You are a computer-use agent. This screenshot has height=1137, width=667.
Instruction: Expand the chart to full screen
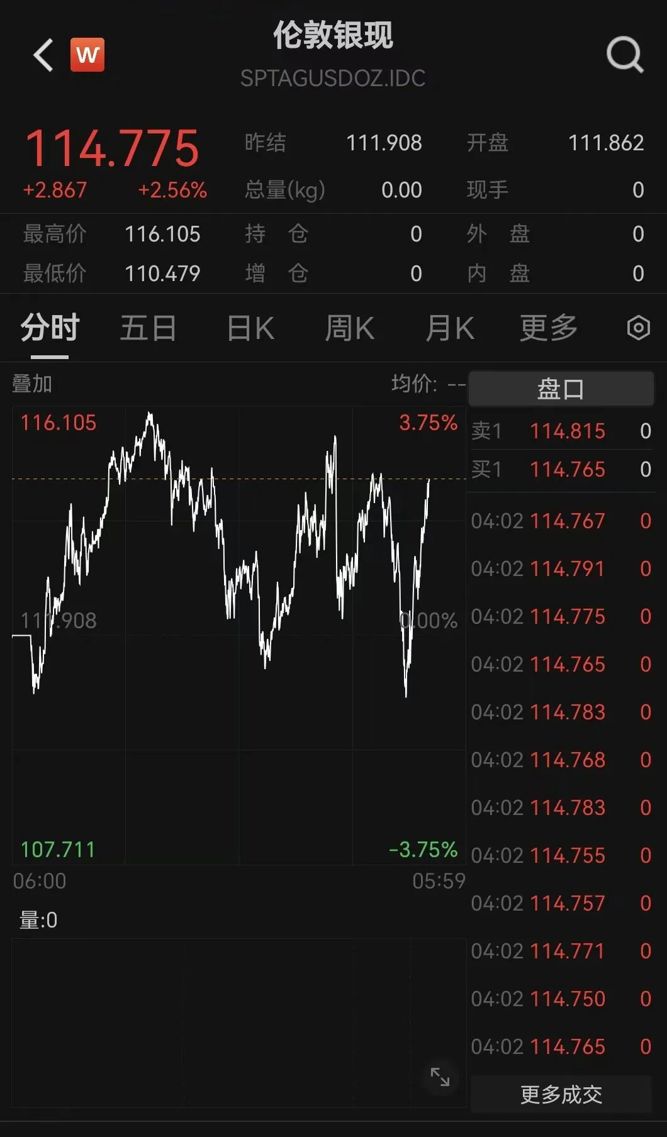(440, 1077)
